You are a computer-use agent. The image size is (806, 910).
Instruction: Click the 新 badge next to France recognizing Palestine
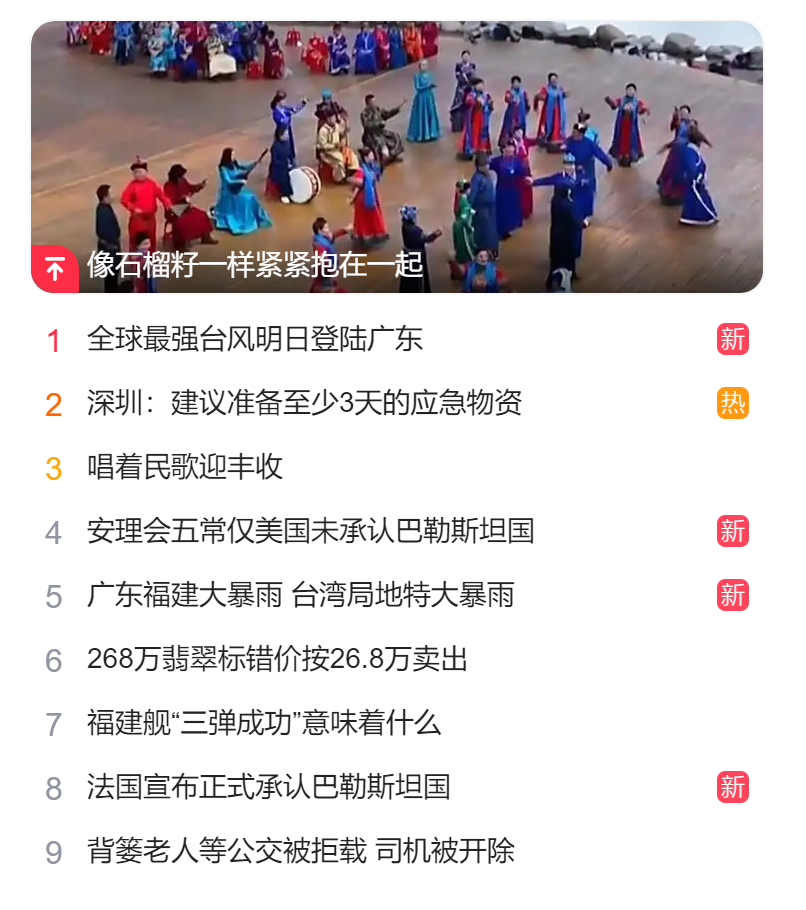coord(731,789)
